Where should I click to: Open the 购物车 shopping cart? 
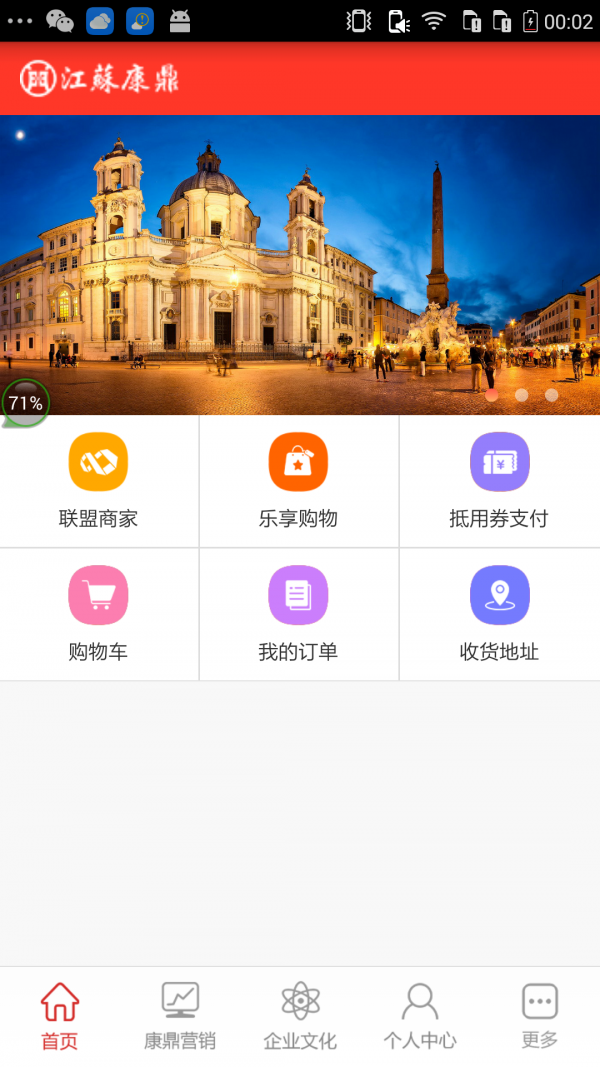pyautogui.click(x=98, y=614)
